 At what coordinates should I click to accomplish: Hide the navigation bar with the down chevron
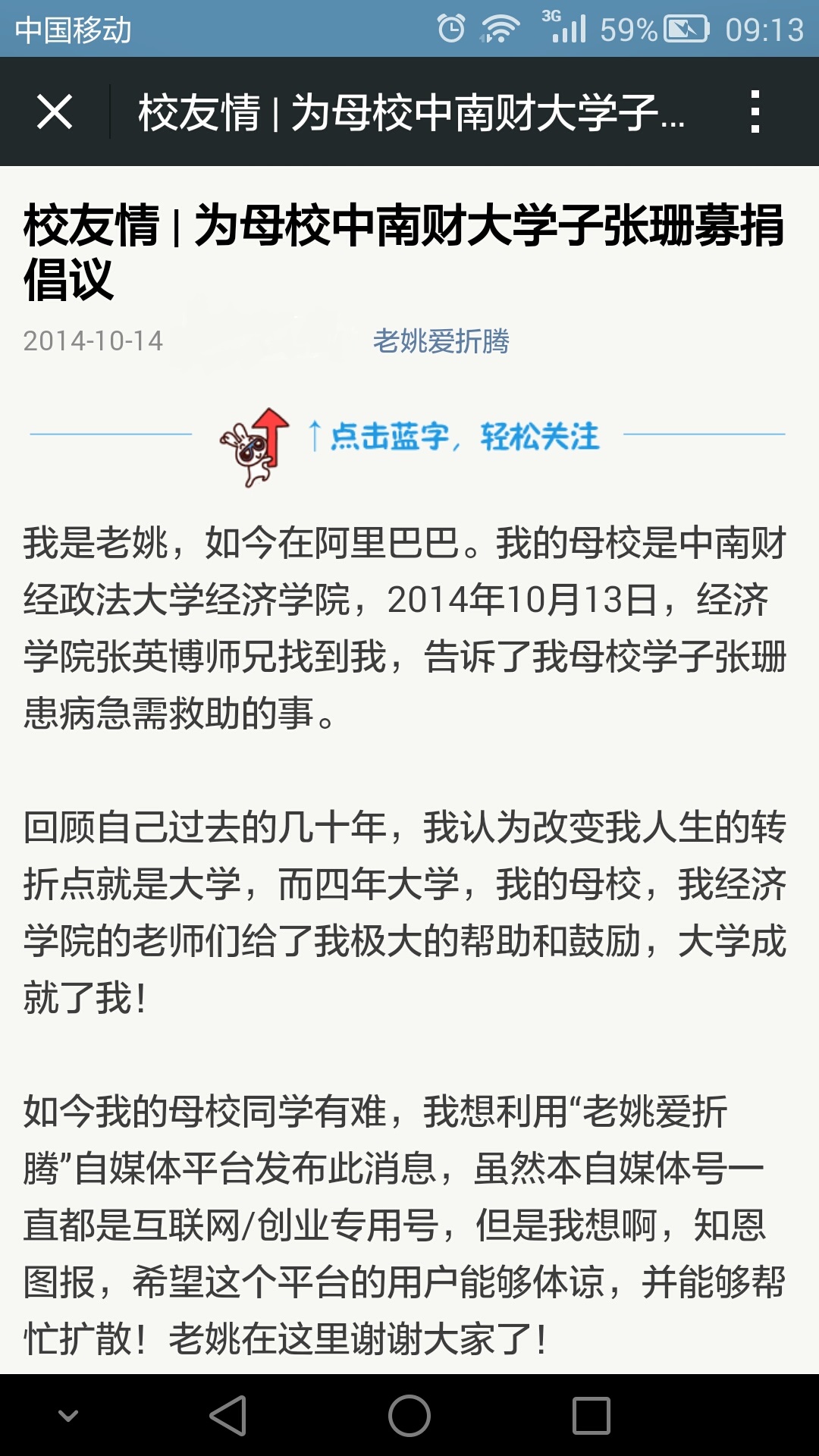68,1415
